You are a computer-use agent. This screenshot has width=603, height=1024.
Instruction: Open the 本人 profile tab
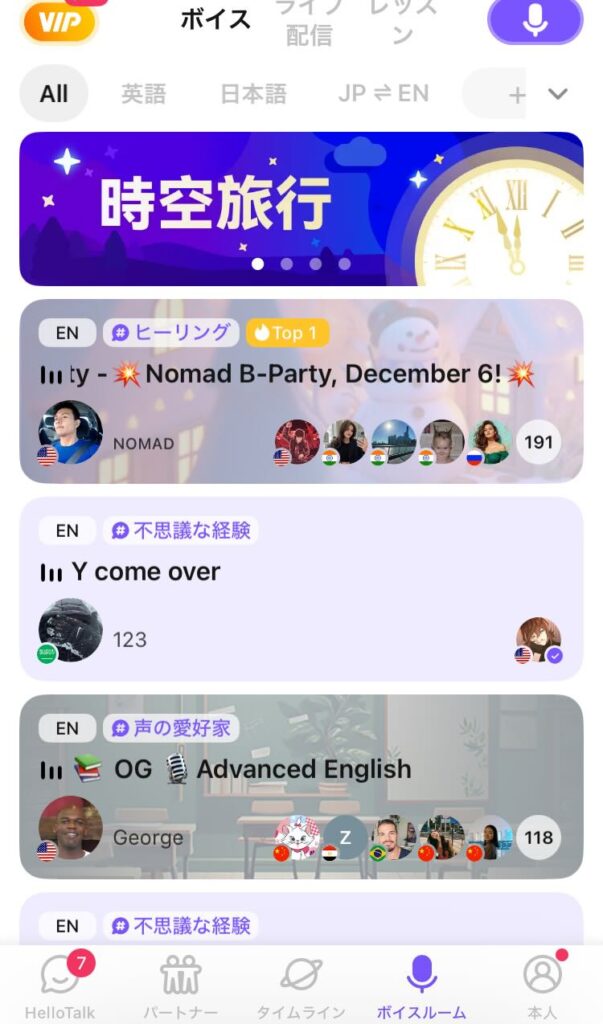(x=542, y=984)
